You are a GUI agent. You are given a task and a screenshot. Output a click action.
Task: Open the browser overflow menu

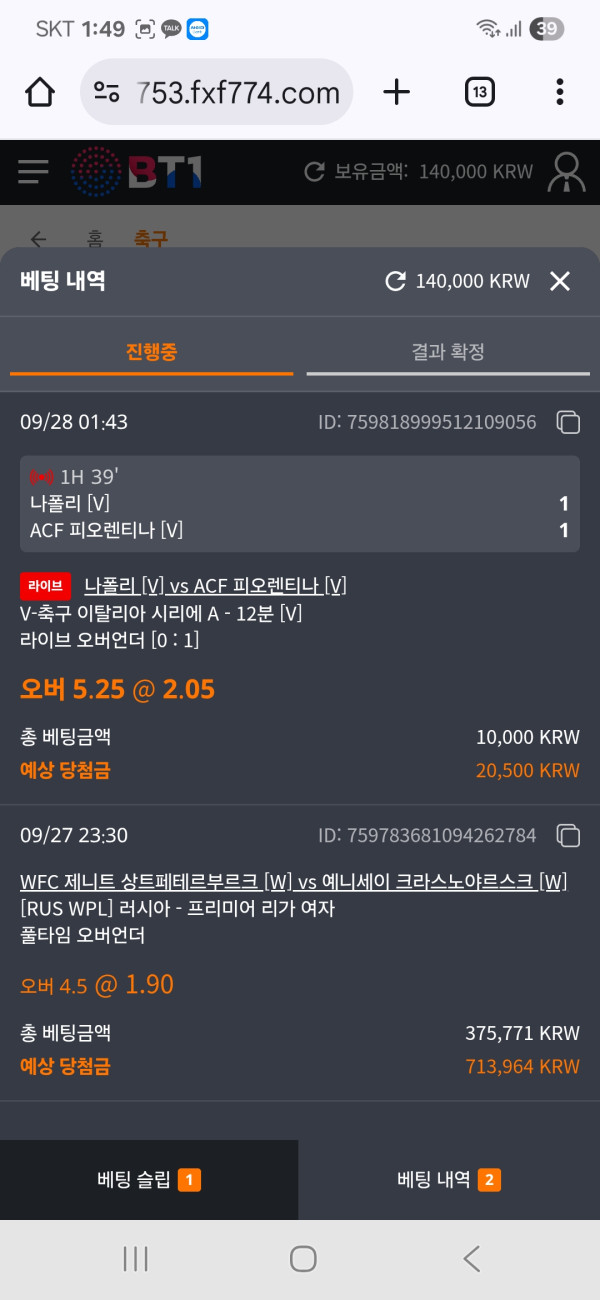coord(559,93)
